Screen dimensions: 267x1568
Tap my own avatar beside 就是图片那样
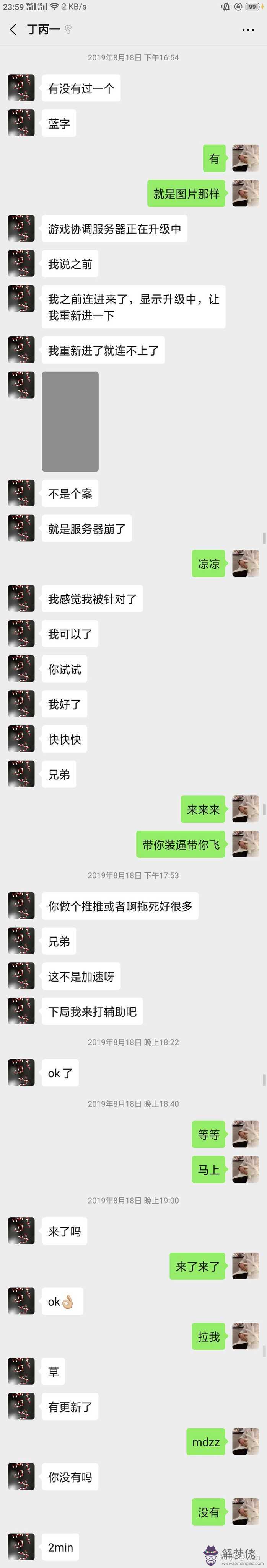click(246, 193)
